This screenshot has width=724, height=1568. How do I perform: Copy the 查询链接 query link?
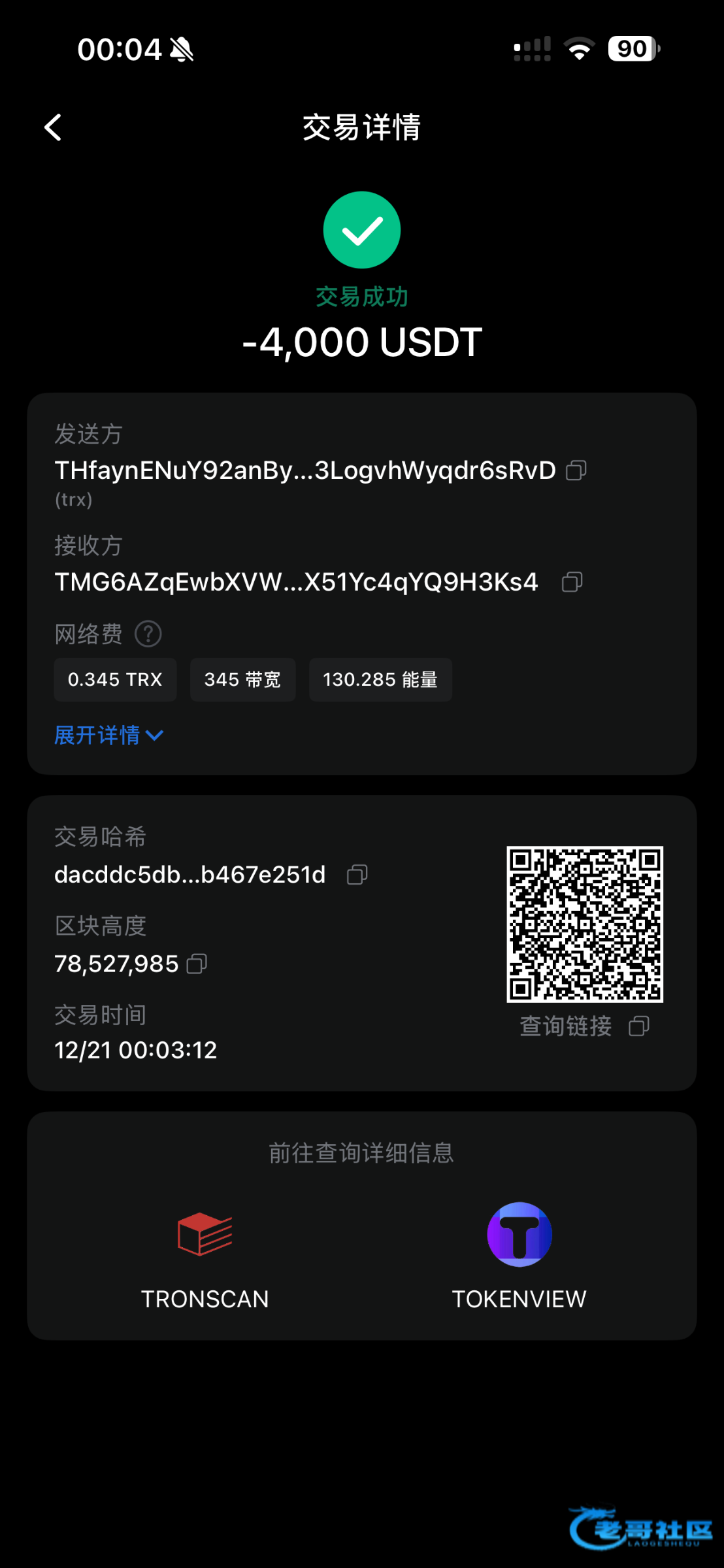(x=638, y=1026)
